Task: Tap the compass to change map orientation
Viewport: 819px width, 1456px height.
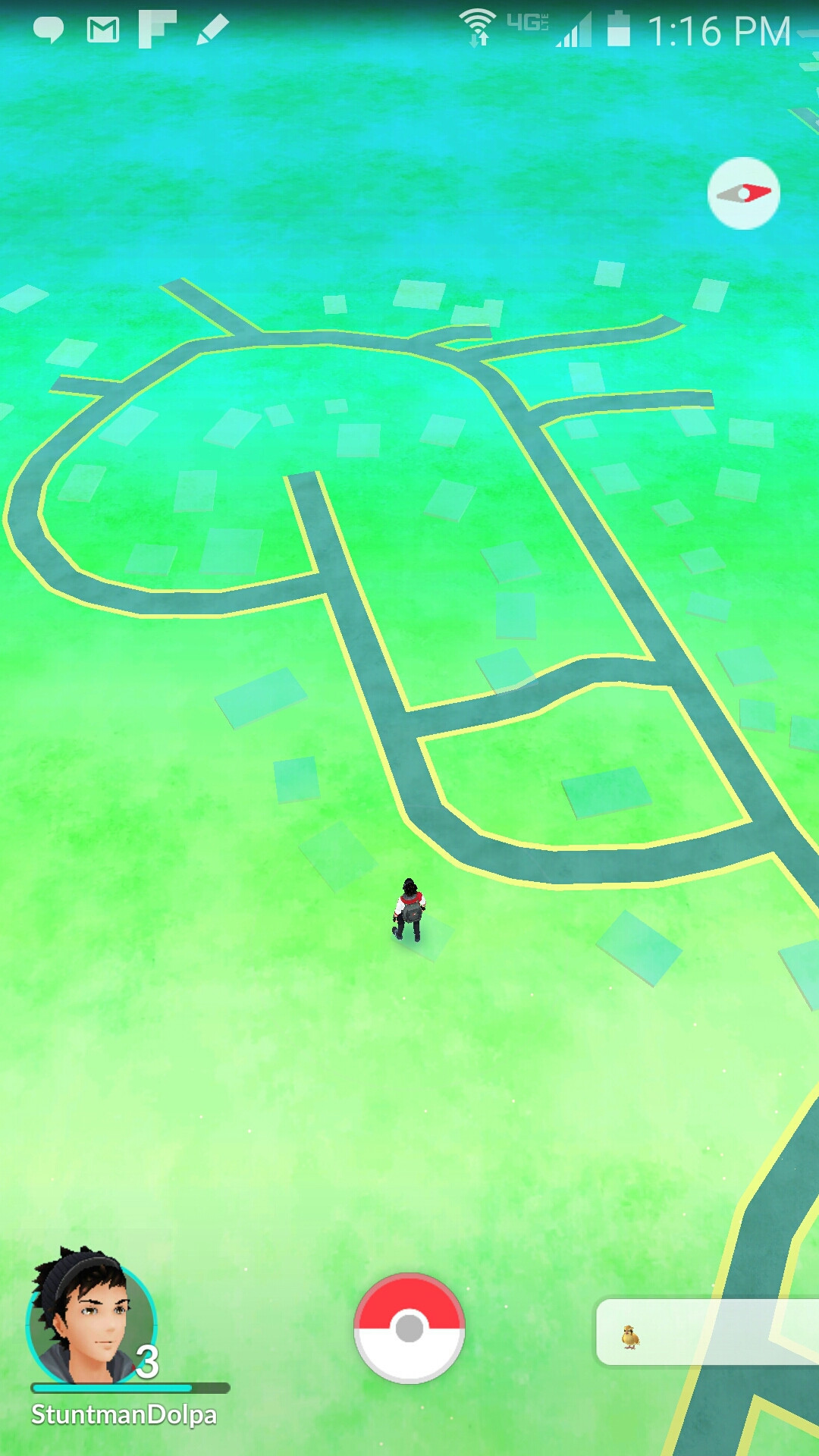Action: click(743, 193)
